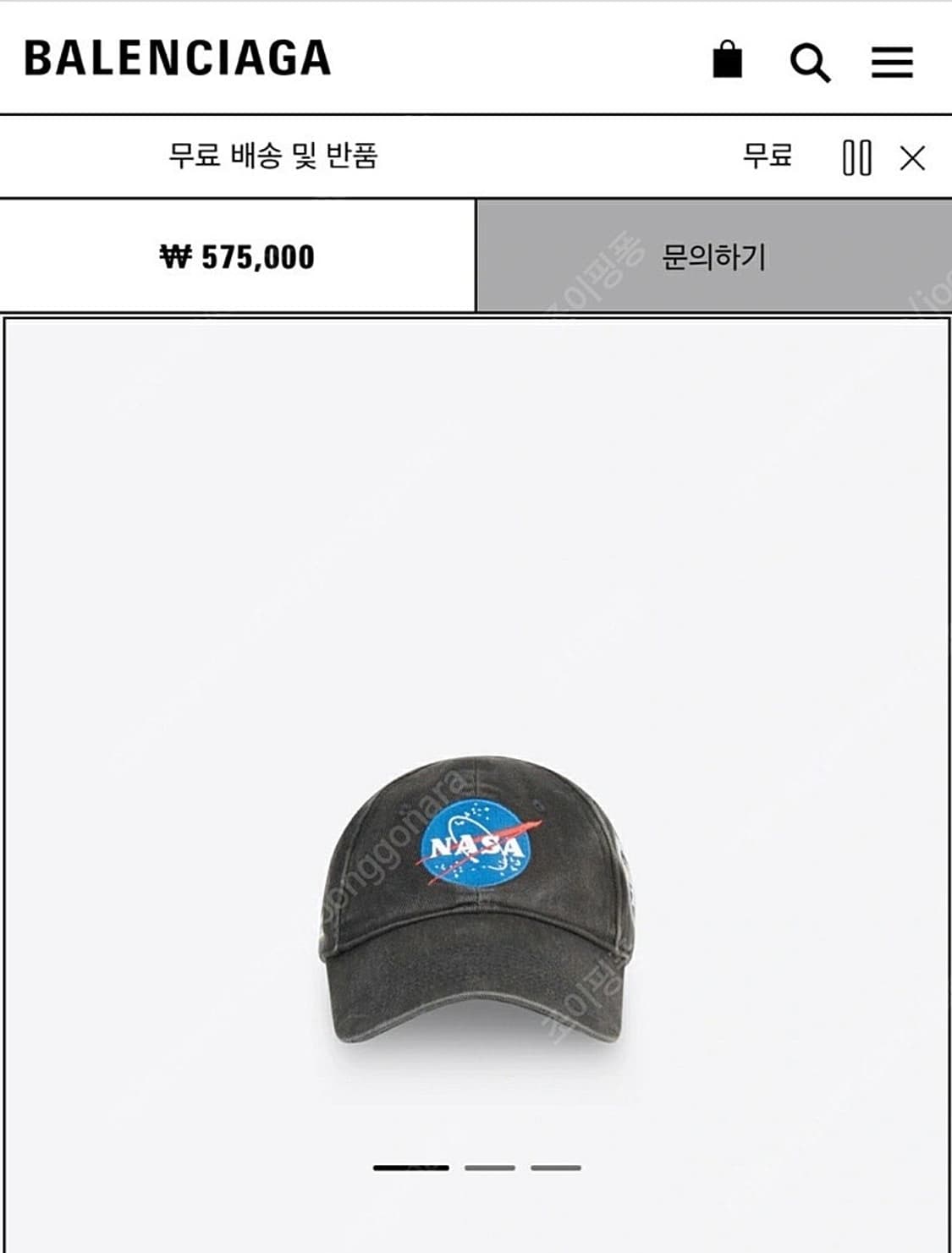952x1253 pixels.
Task: Dismiss the free shipping banner
Action: (x=912, y=158)
